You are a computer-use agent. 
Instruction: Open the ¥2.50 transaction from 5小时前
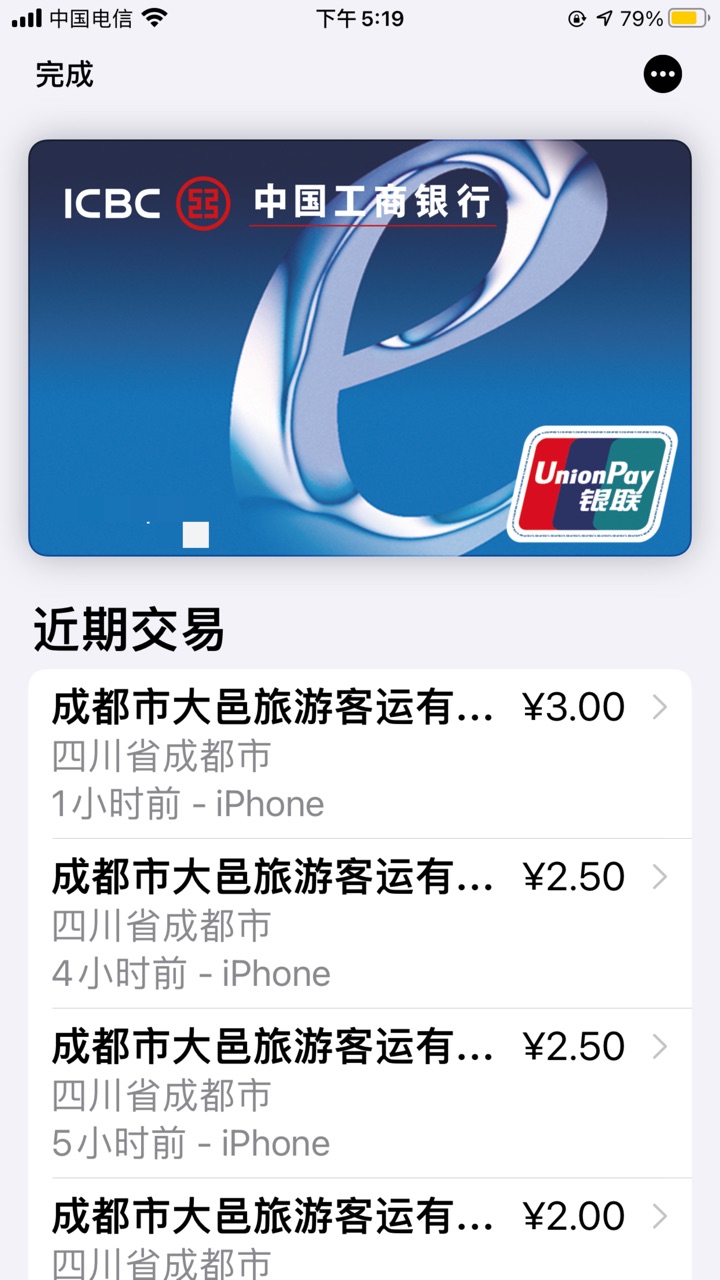[360, 1093]
